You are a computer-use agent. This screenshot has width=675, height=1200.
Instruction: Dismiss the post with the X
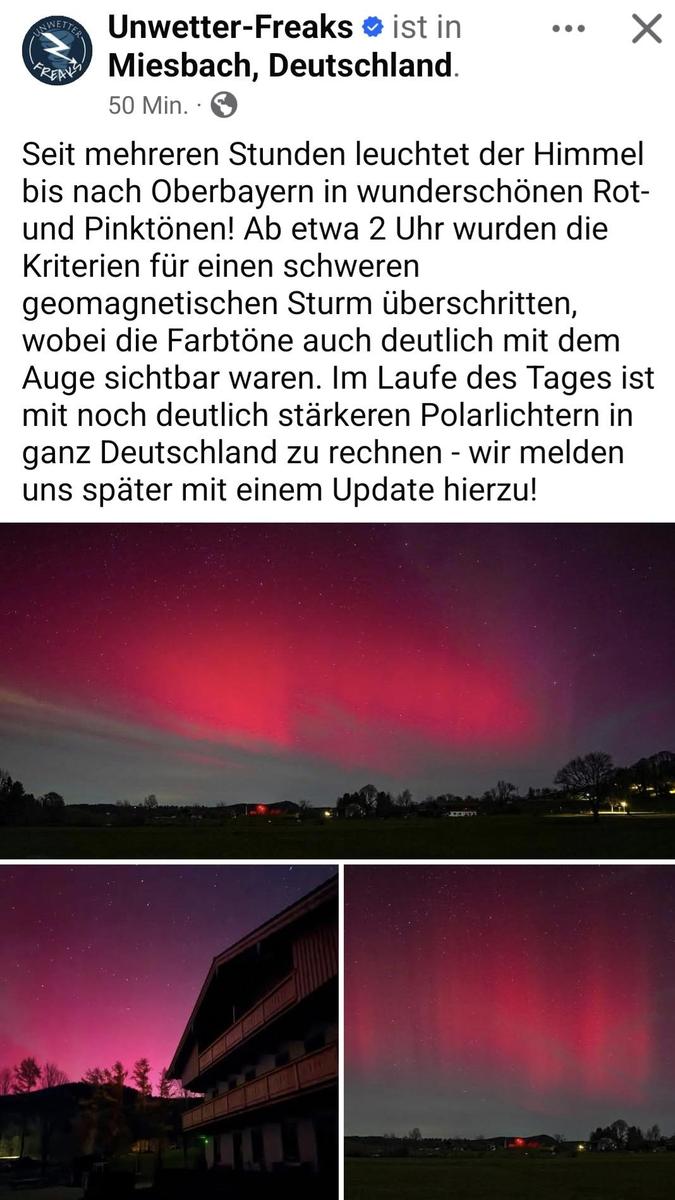[x=646, y=29]
